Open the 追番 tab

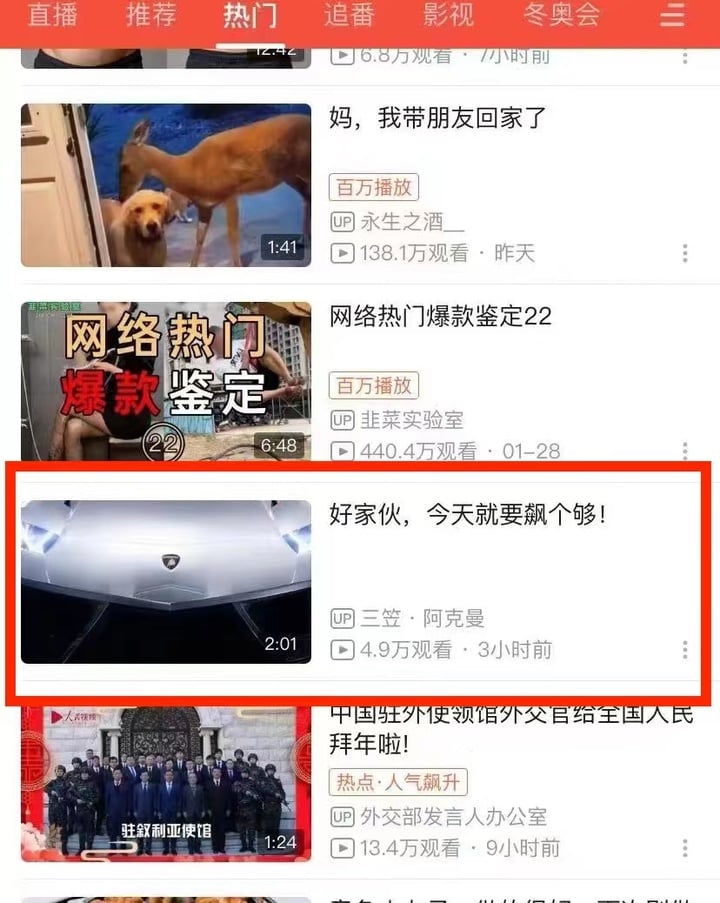click(349, 15)
